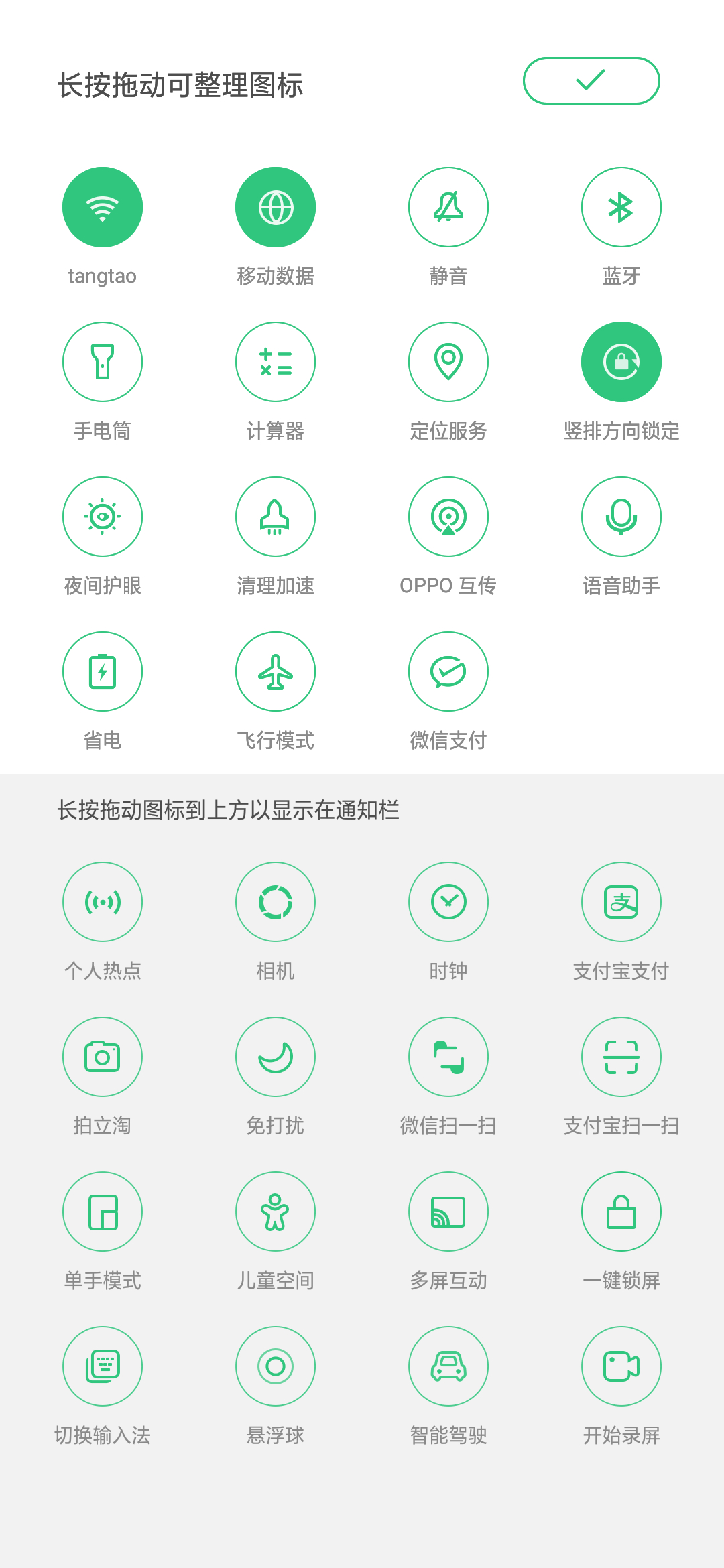Launch the 语音助手 voice assistant
This screenshot has height=1568, width=724.
point(621,517)
